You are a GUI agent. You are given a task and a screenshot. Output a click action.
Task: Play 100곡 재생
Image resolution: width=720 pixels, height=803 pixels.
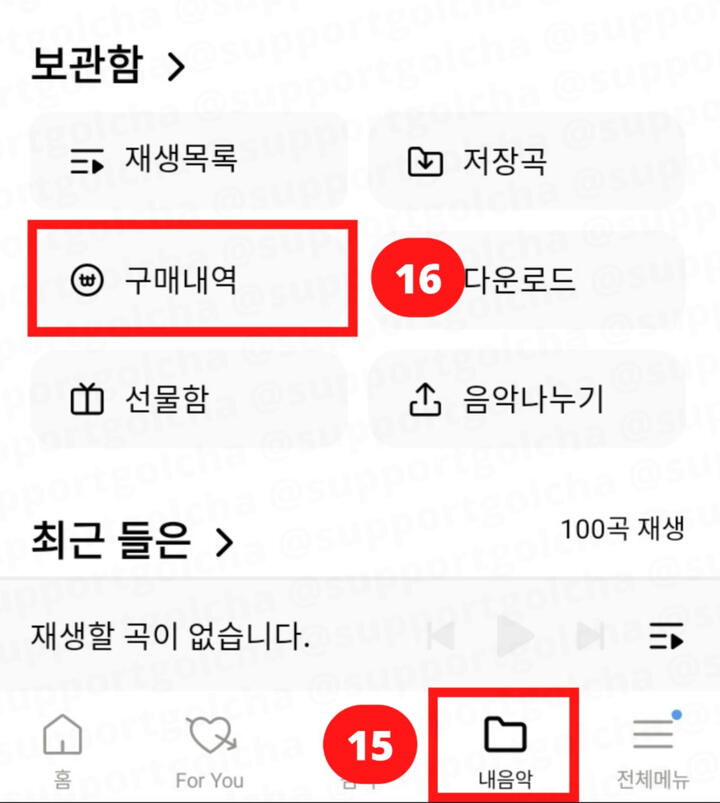point(621,529)
